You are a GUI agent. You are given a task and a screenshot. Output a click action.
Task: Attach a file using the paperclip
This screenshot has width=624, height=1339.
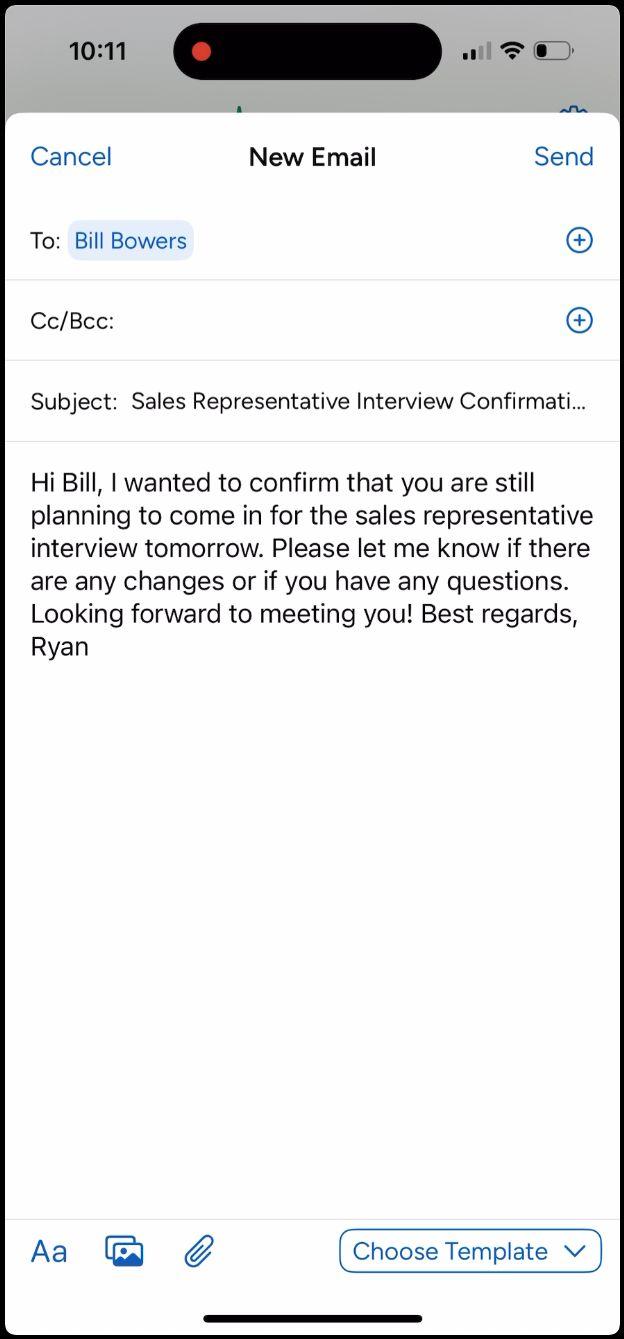pyautogui.click(x=199, y=1251)
